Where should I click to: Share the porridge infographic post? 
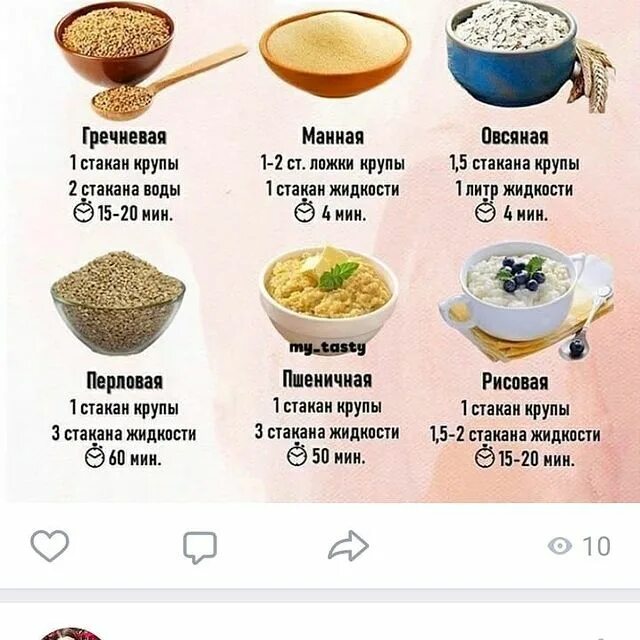(348, 546)
